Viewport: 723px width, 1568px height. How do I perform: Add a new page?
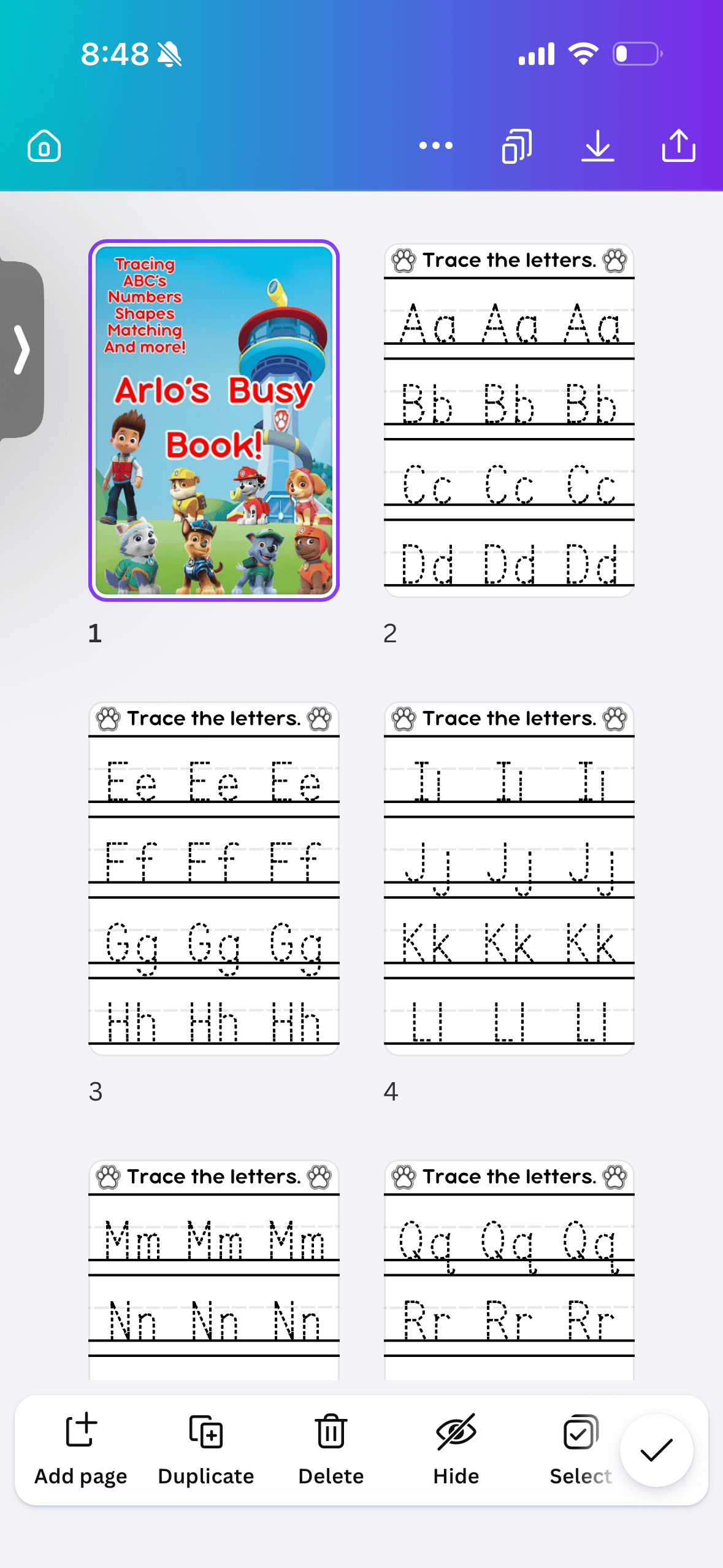pyautogui.click(x=81, y=1450)
